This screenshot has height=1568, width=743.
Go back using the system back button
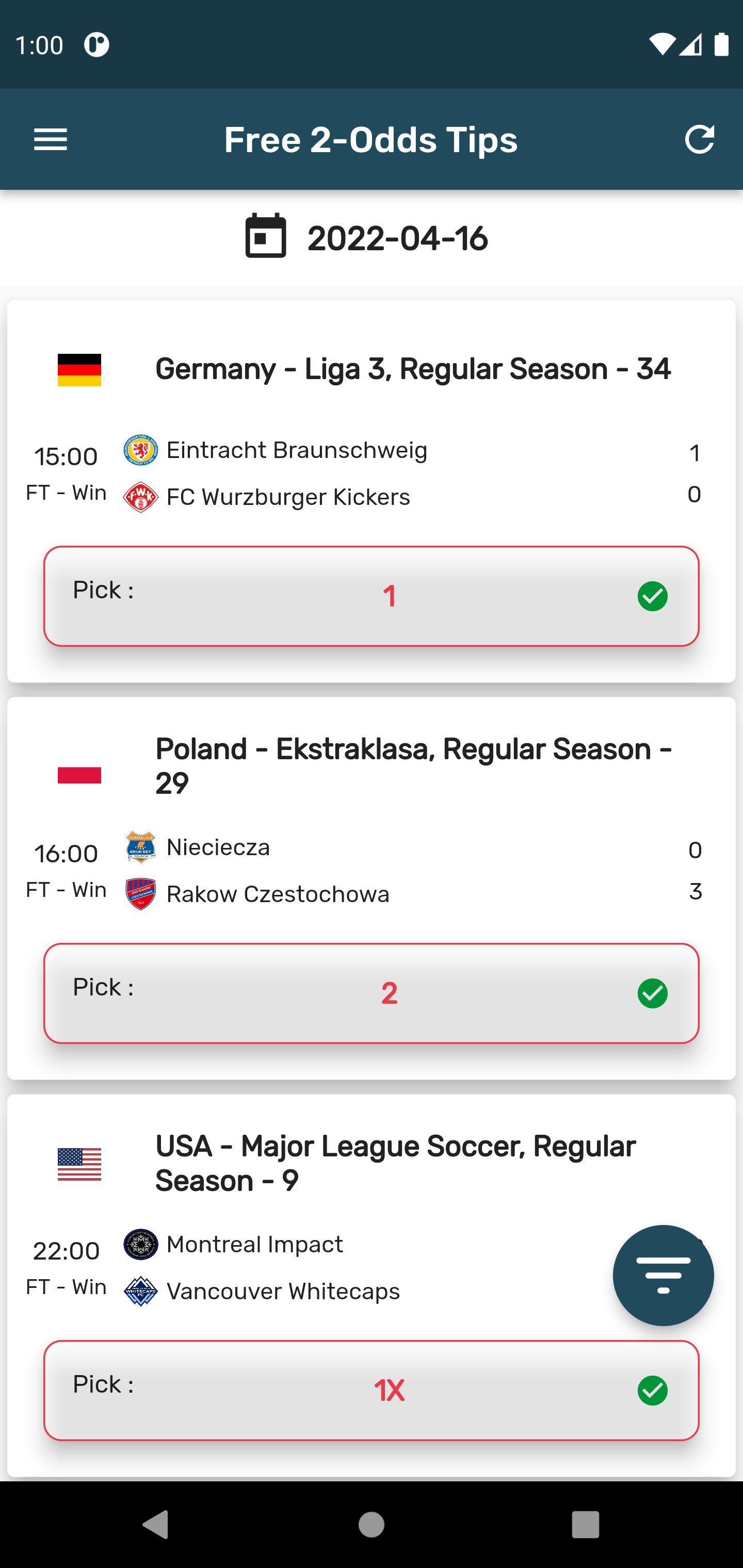pos(155,1524)
